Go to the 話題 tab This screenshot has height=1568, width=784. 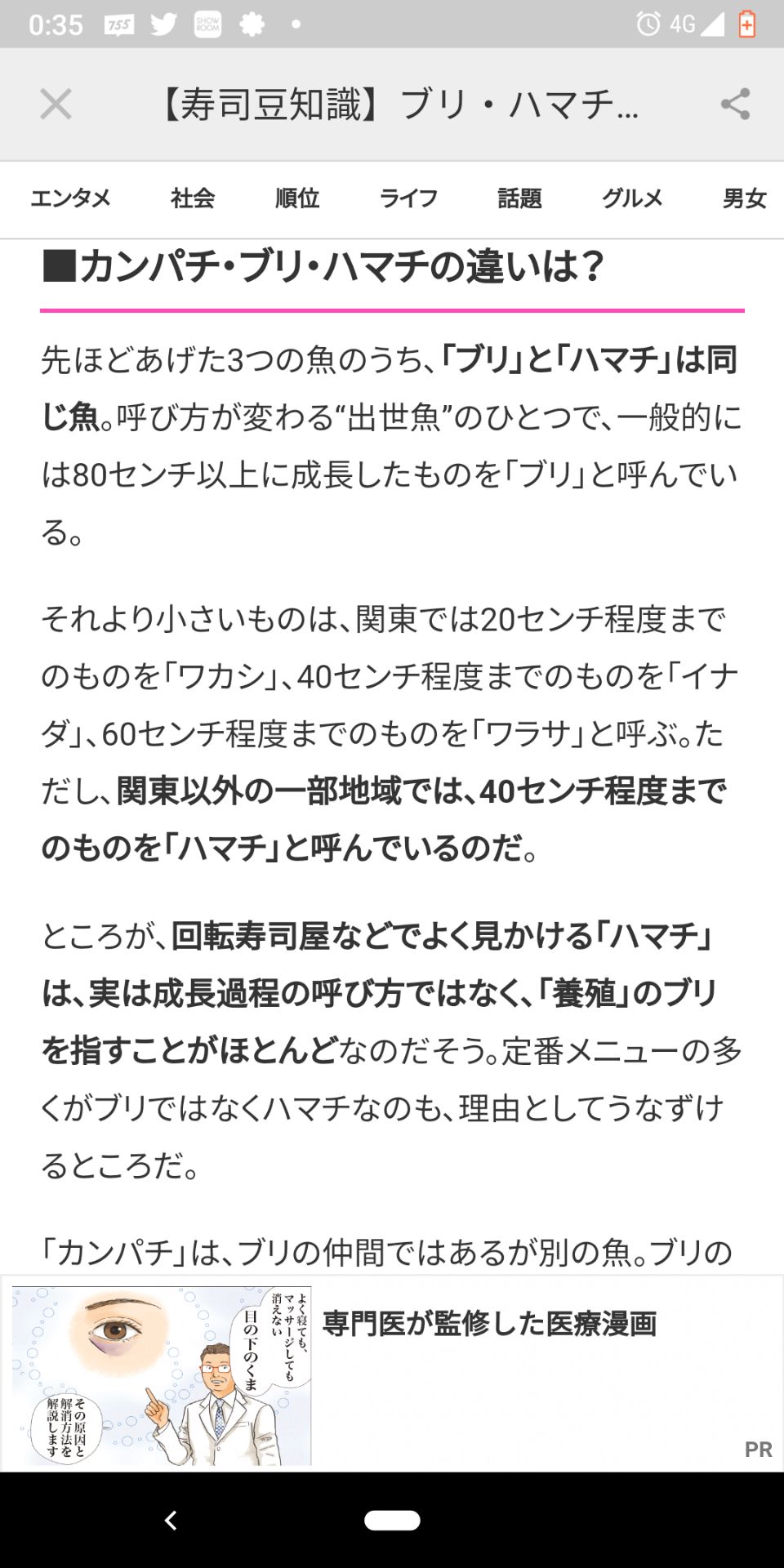coord(519,198)
